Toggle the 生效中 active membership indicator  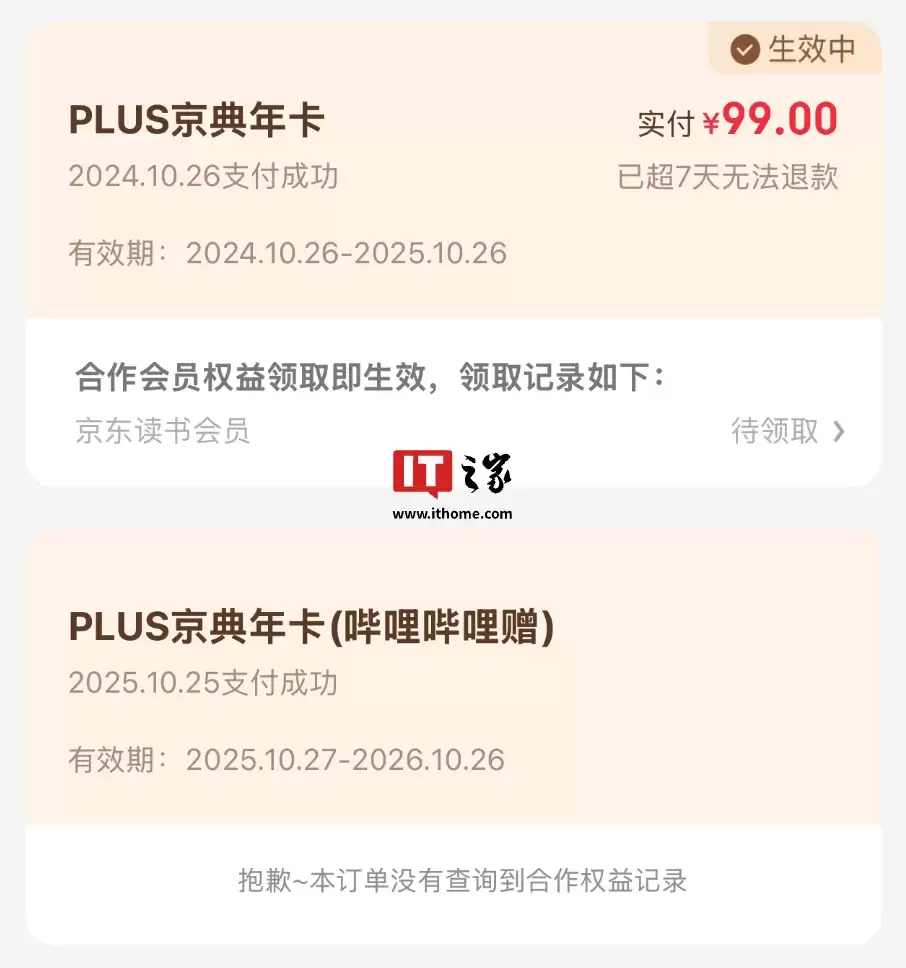(x=795, y=49)
